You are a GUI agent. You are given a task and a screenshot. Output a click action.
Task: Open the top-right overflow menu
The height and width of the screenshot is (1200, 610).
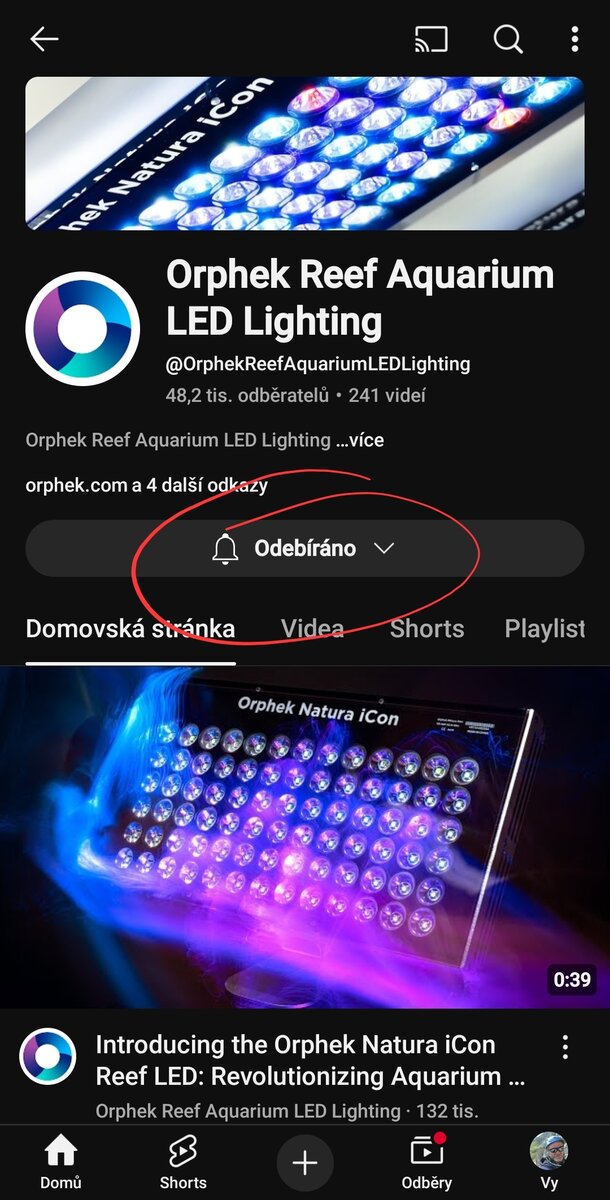574,40
